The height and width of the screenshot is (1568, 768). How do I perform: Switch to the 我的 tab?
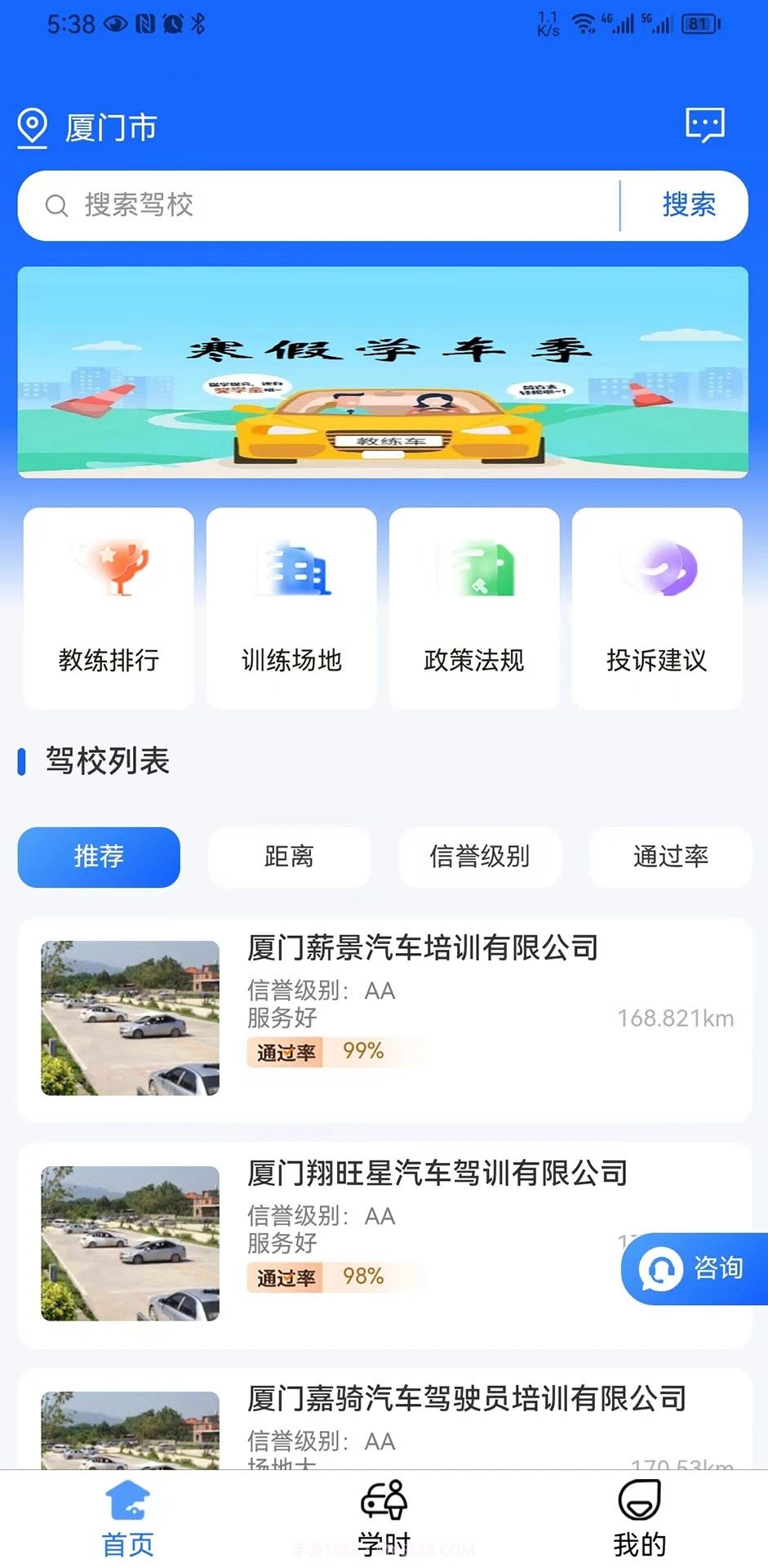point(641,1517)
